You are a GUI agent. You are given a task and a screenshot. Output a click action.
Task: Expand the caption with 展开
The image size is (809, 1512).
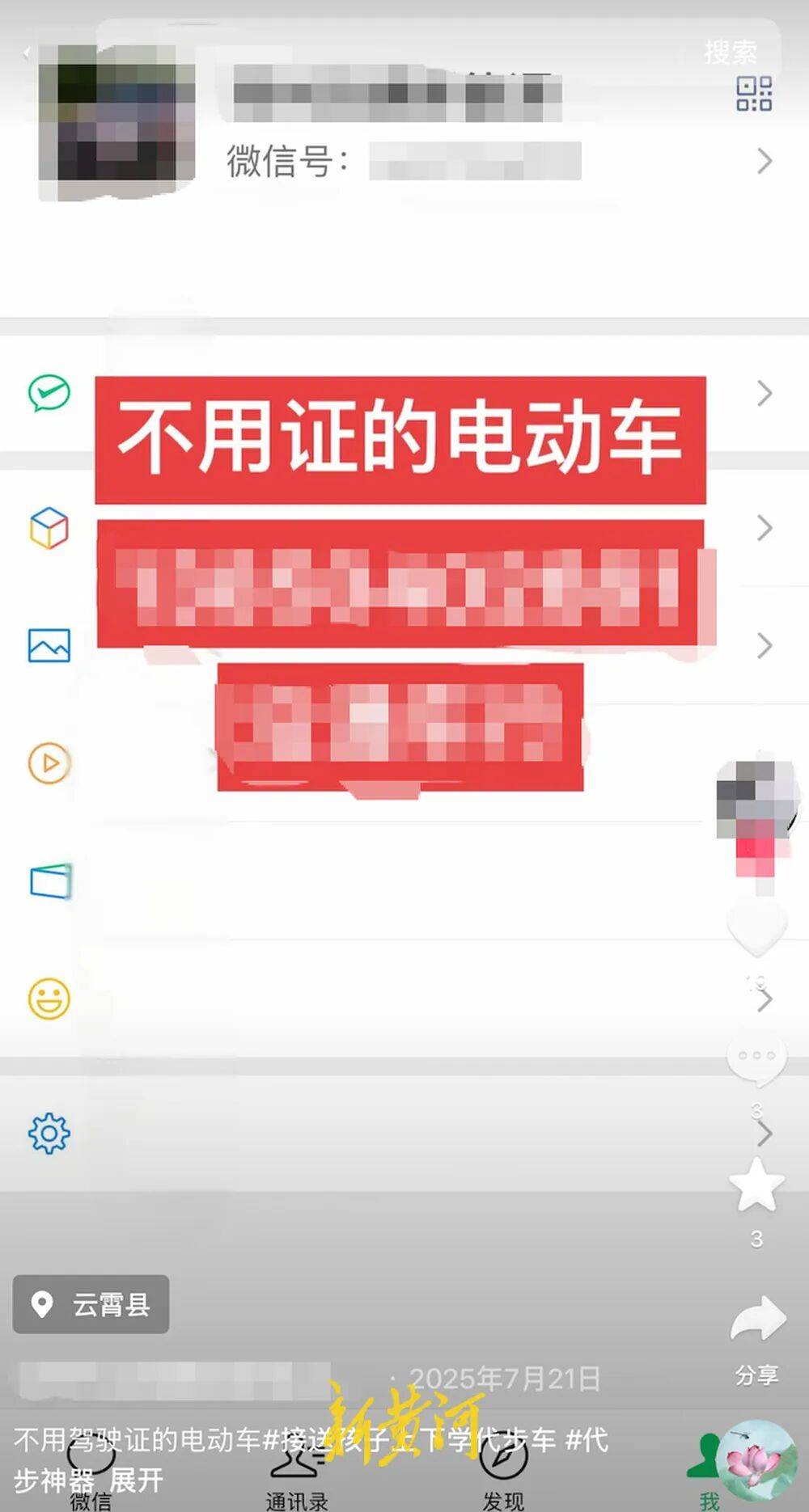point(136,1480)
